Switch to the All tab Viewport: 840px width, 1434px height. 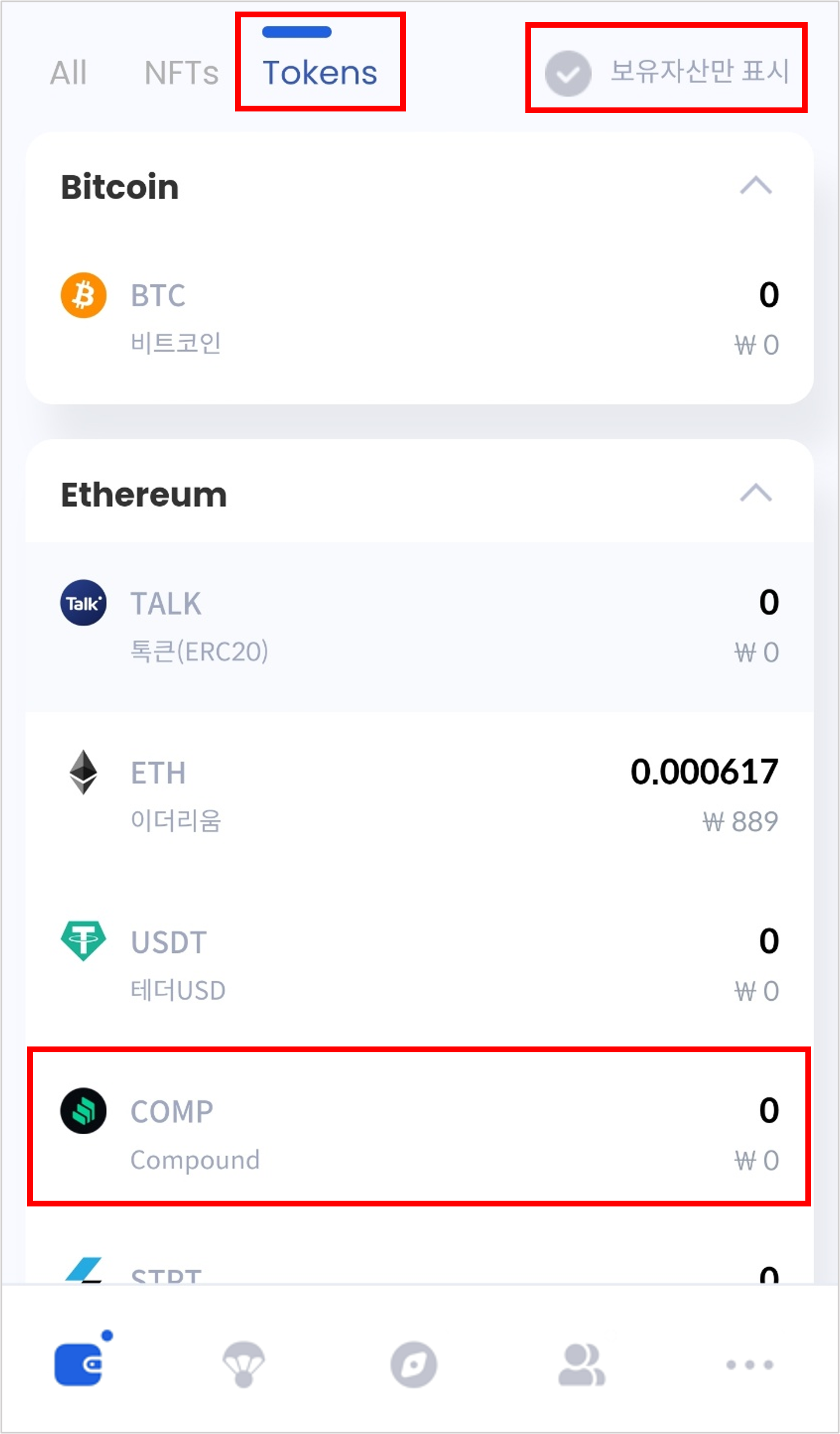(69, 73)
